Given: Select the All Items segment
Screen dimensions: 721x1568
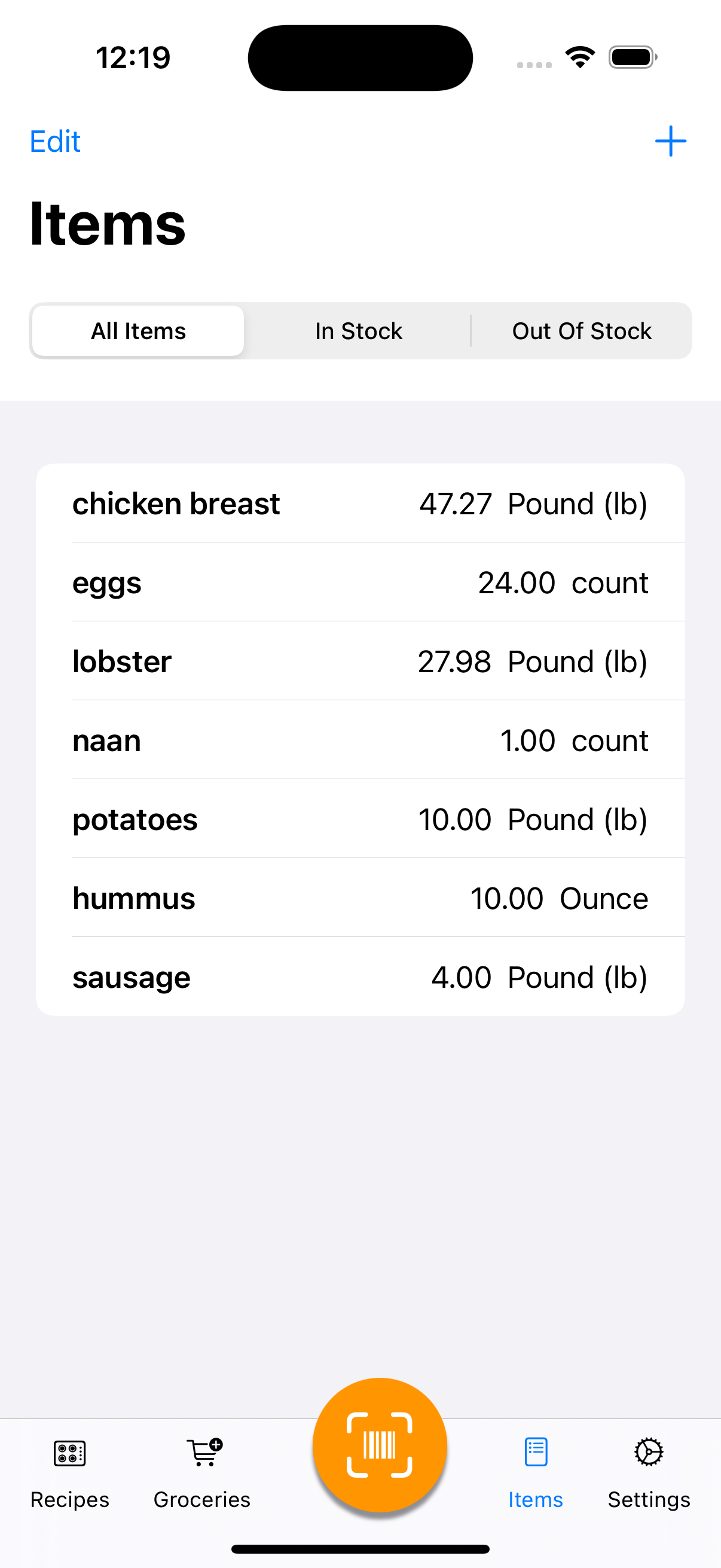Looking at the screenshot, I should (138, 331).
